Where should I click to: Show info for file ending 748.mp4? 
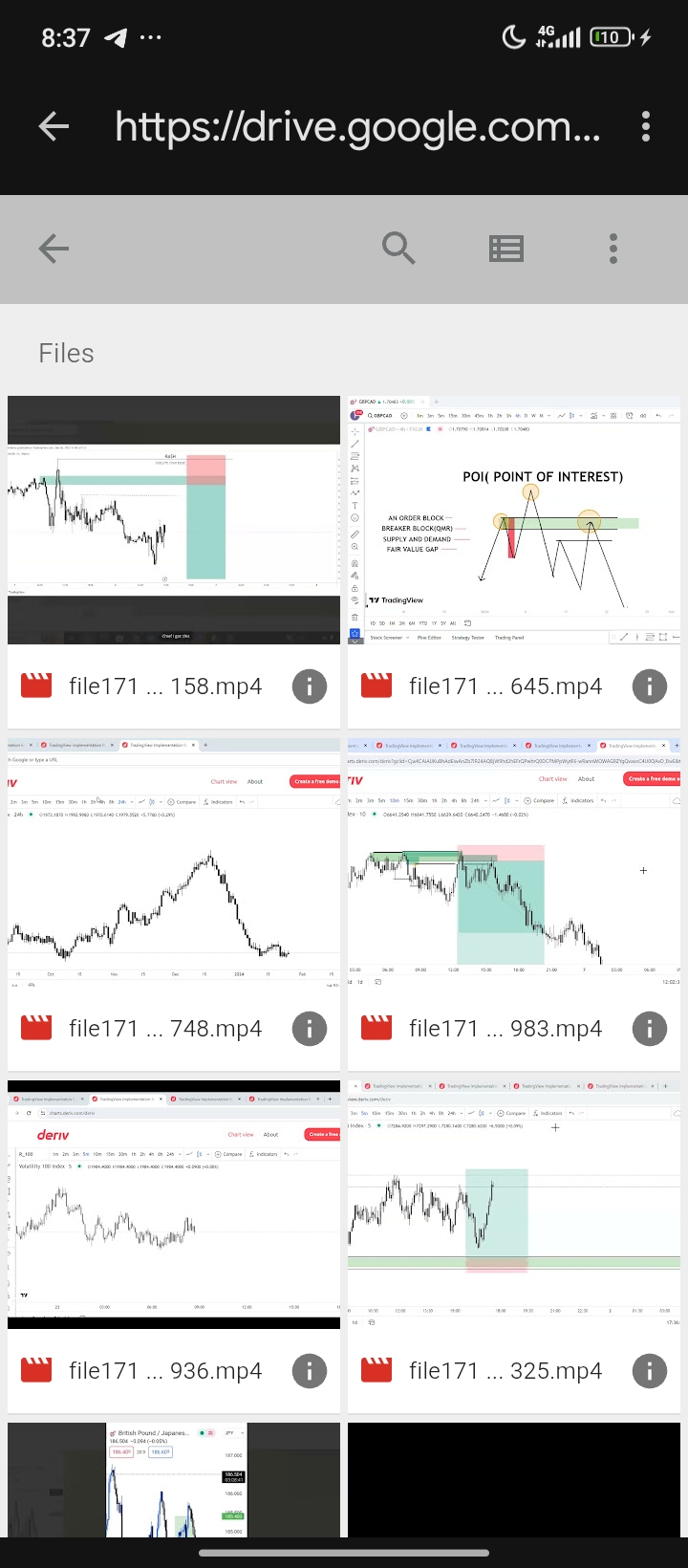[310, 1029]
